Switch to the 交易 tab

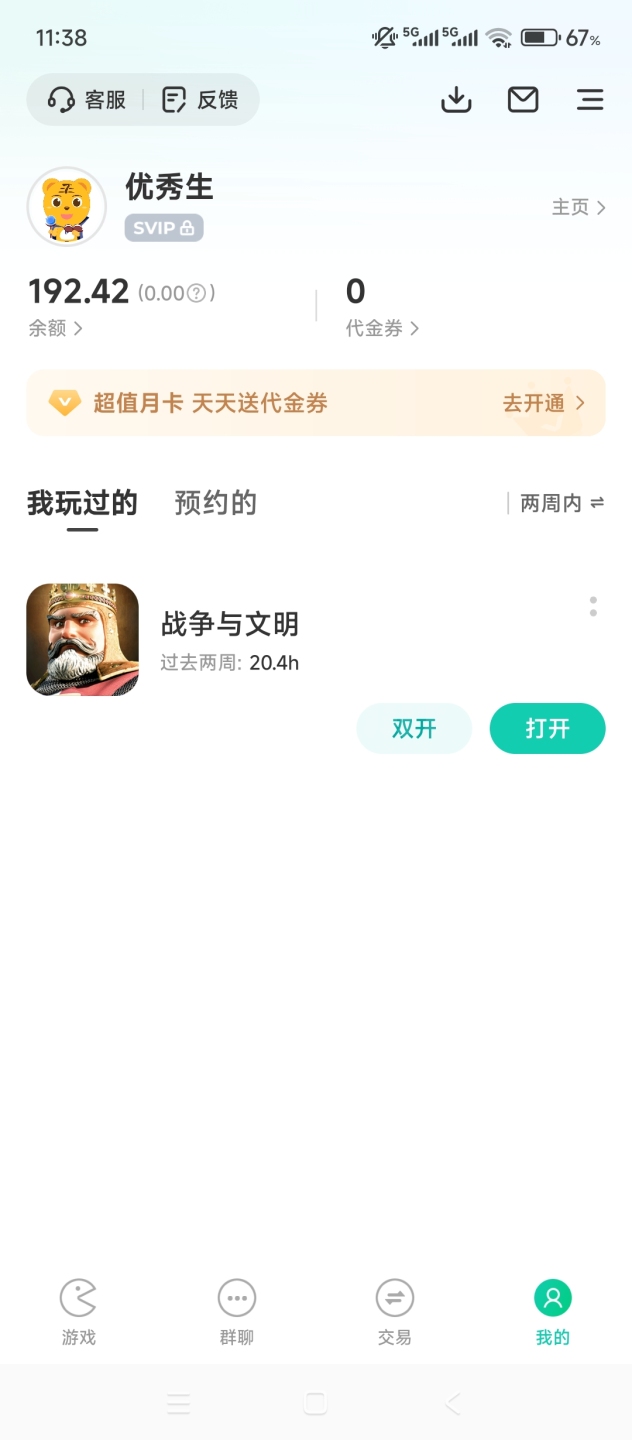click(394, 1312)
